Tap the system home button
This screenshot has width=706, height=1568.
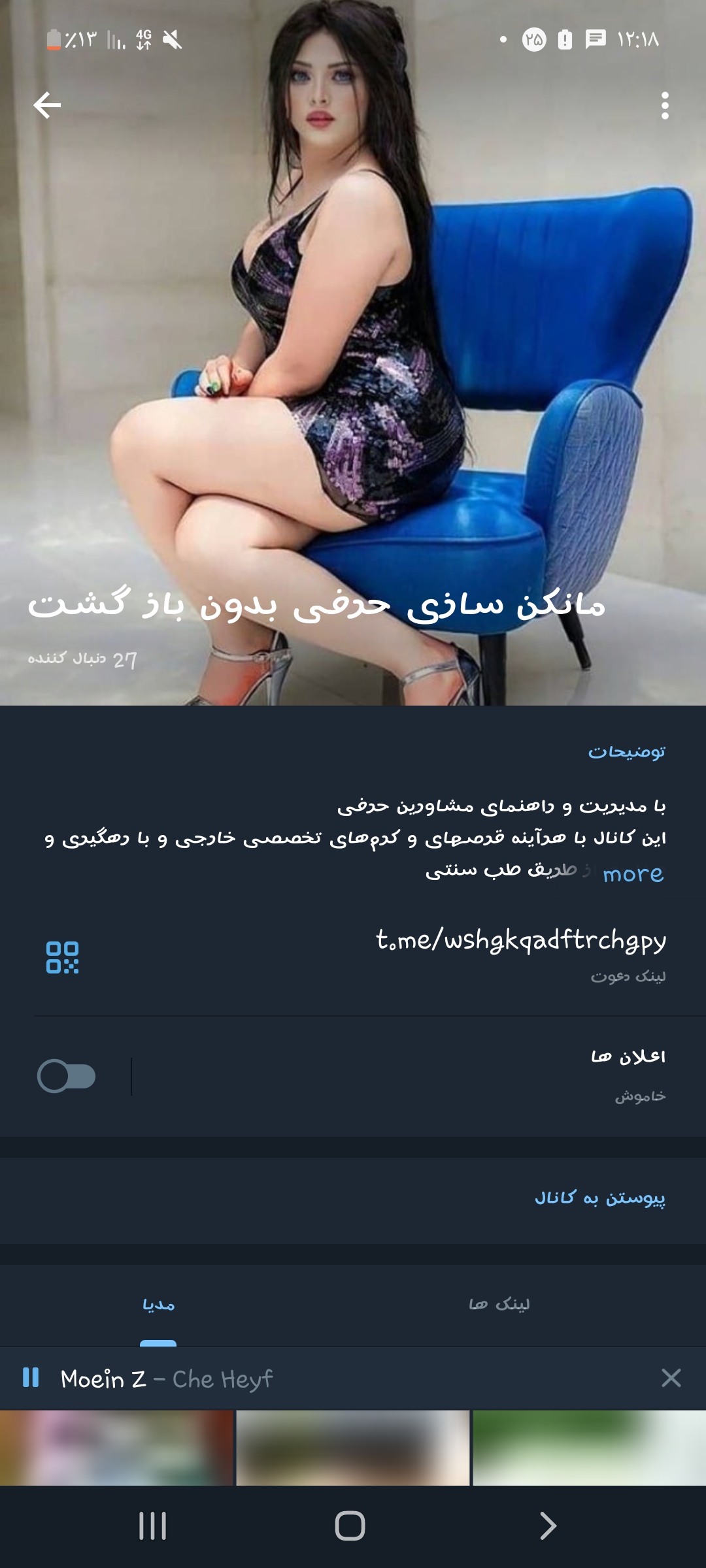coord(350,1526)
